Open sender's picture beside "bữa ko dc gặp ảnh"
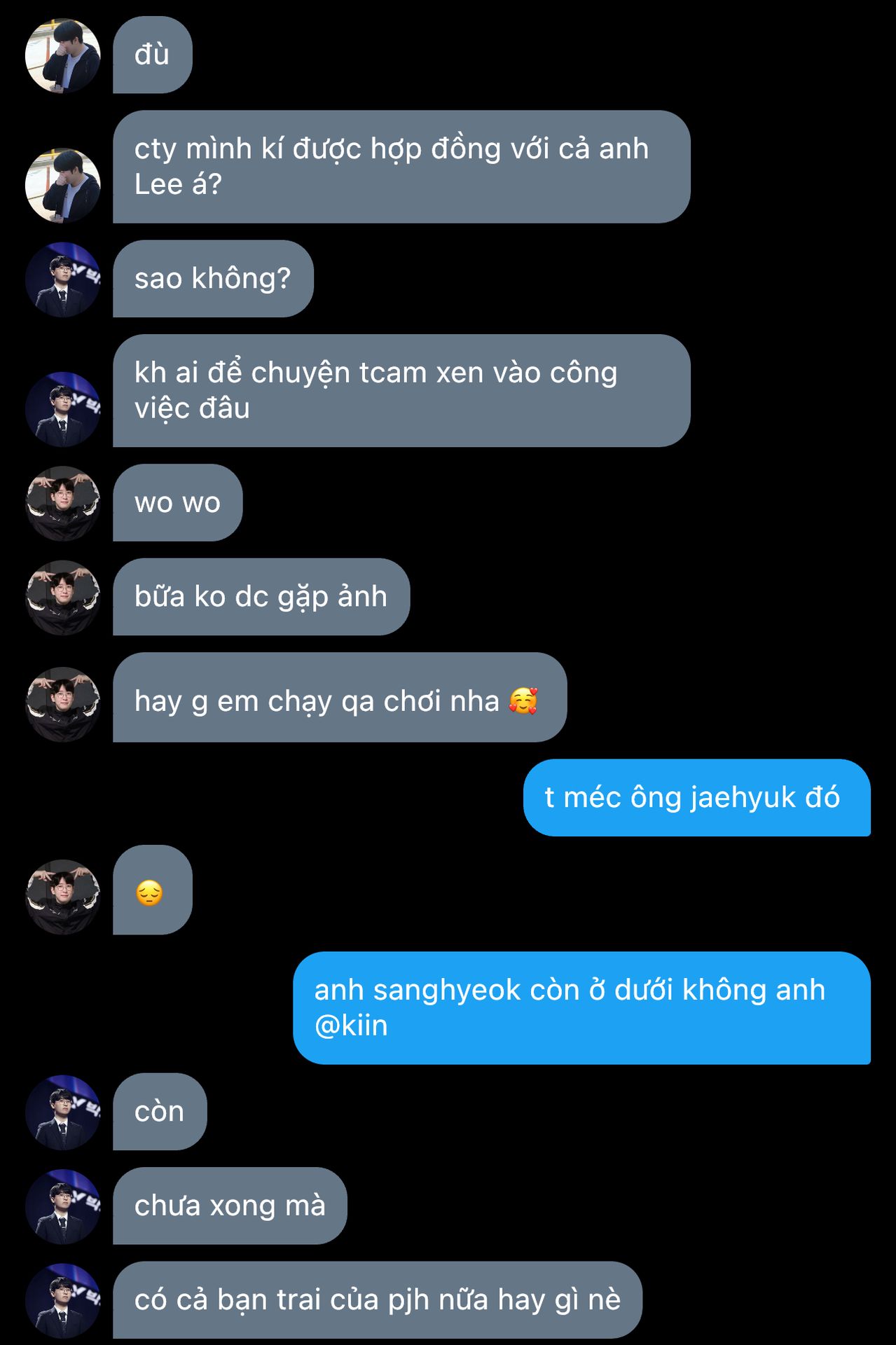 63,597
